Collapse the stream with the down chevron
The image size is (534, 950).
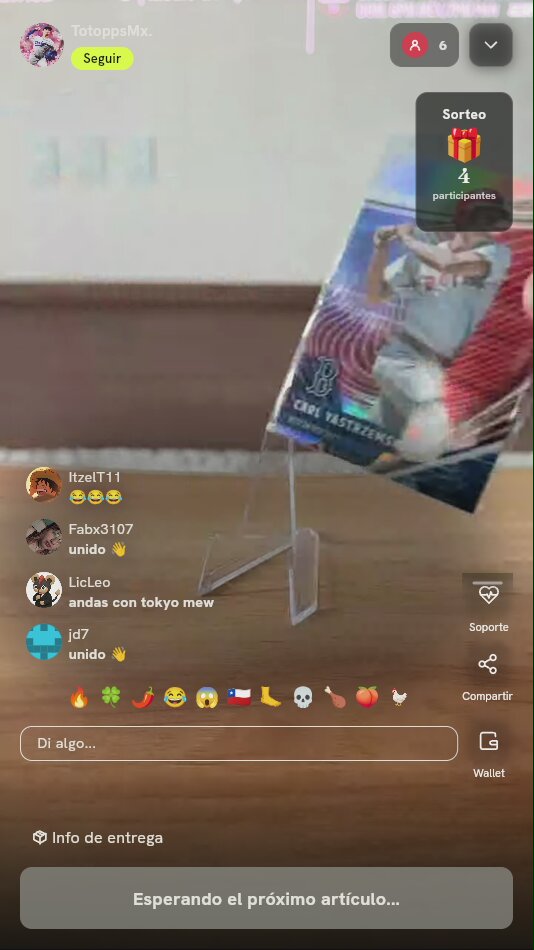491,45
